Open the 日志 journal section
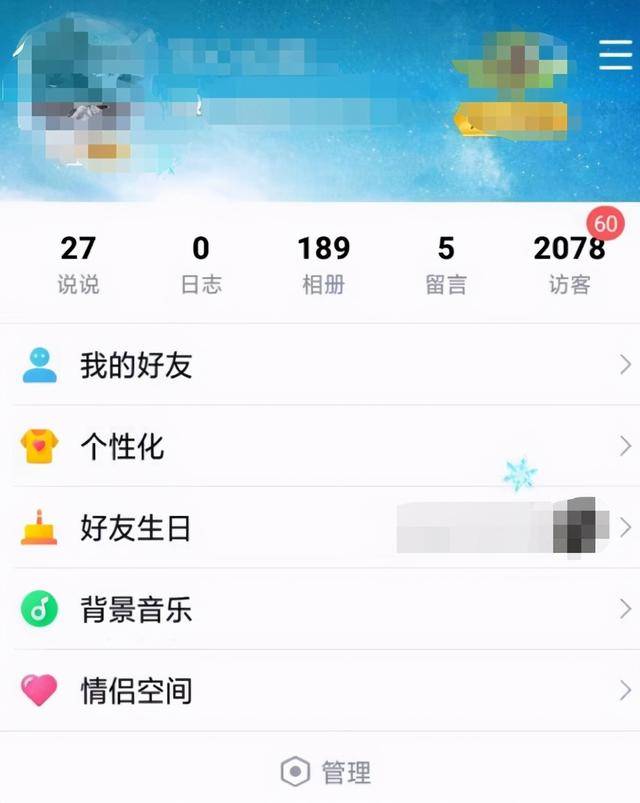 point(201,264)
